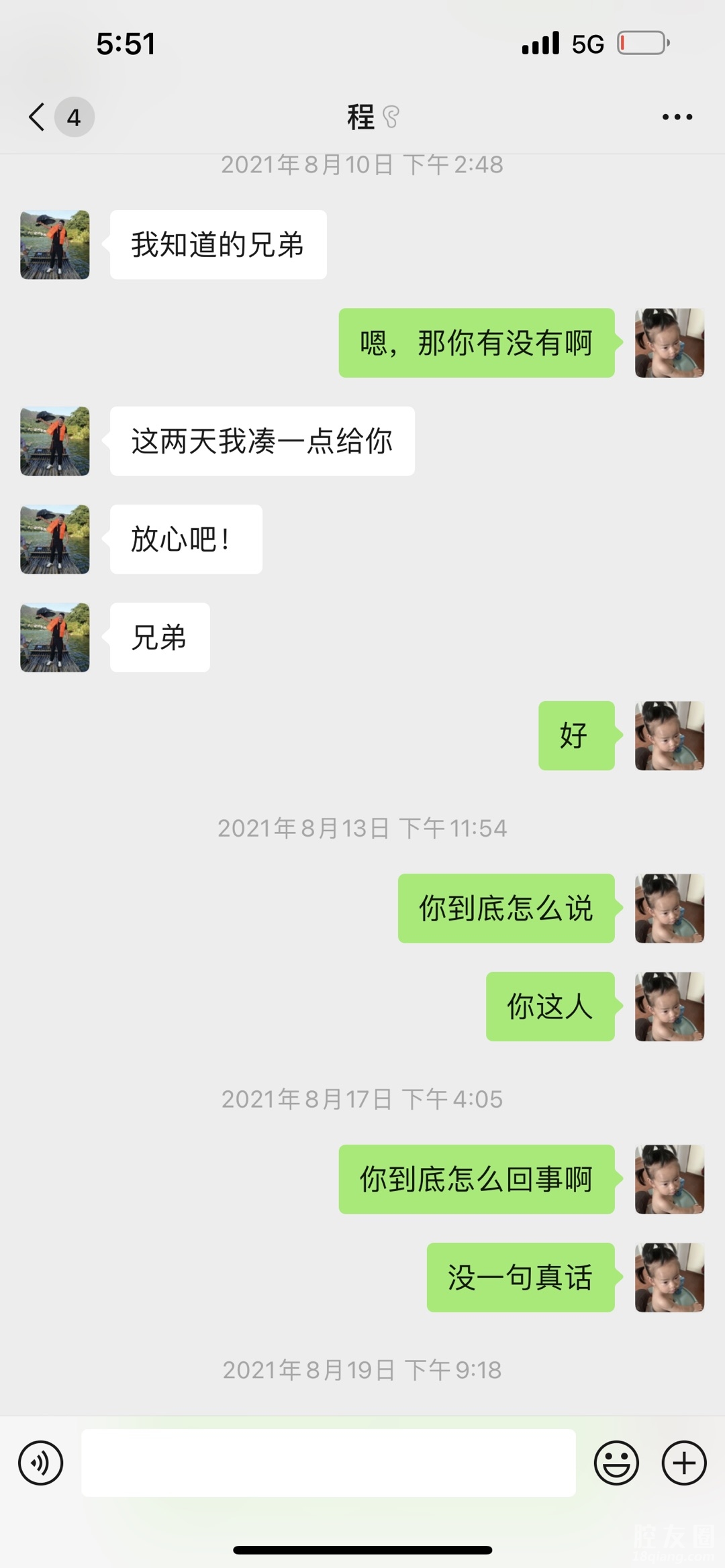
Task: Open the chat options menu
Action: pos(677,117)
